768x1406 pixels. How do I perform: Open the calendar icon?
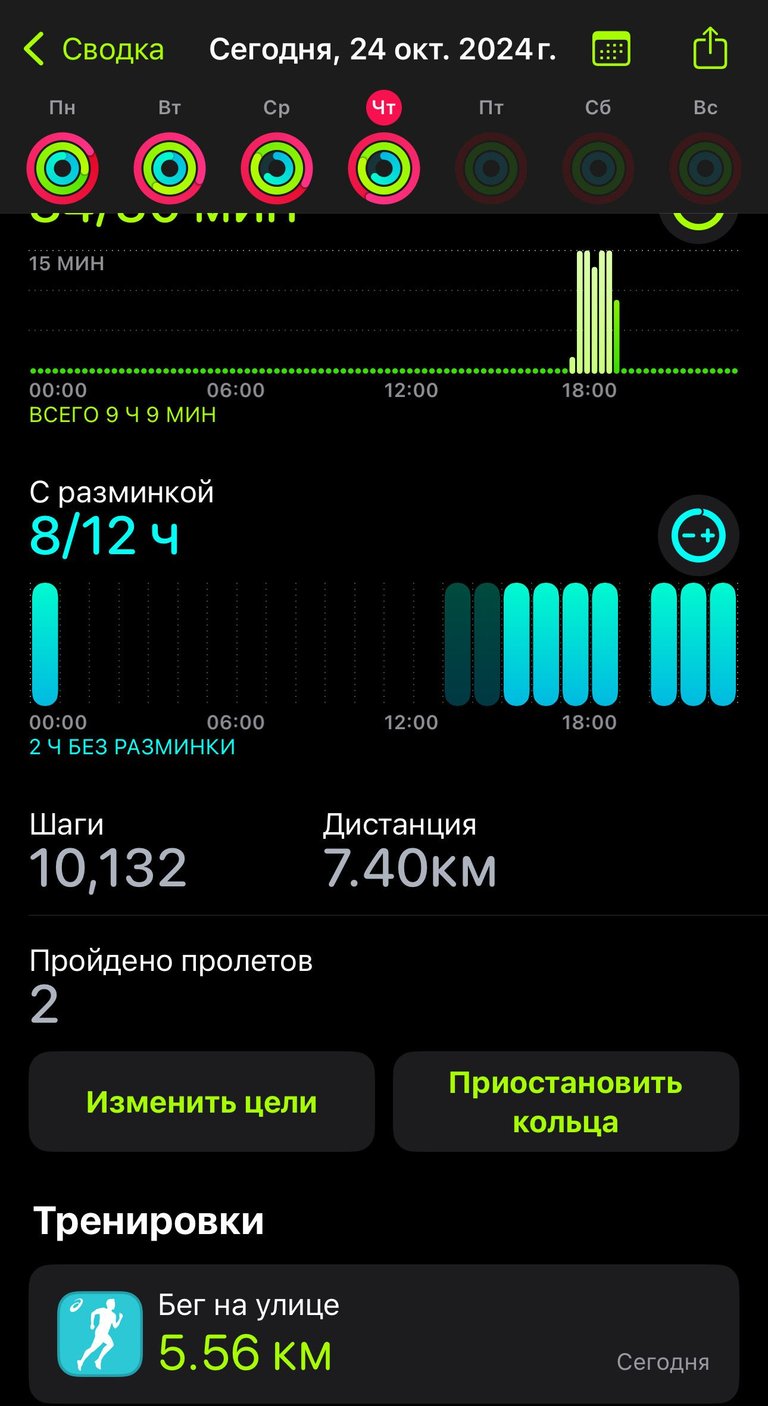pyautogui.click(x=611, y=49)
